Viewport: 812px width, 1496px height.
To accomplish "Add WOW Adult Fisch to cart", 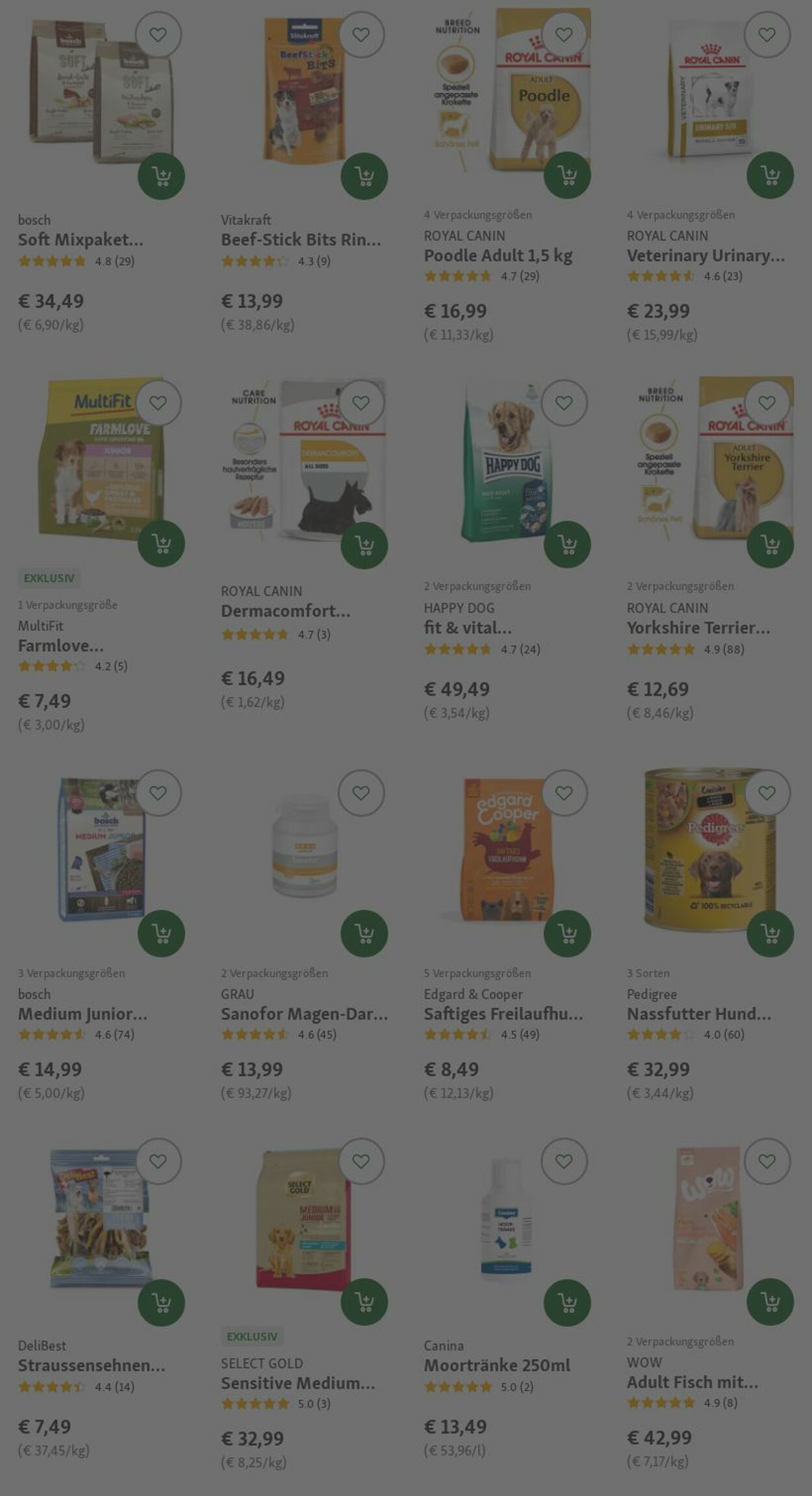I will [770, 1302].
